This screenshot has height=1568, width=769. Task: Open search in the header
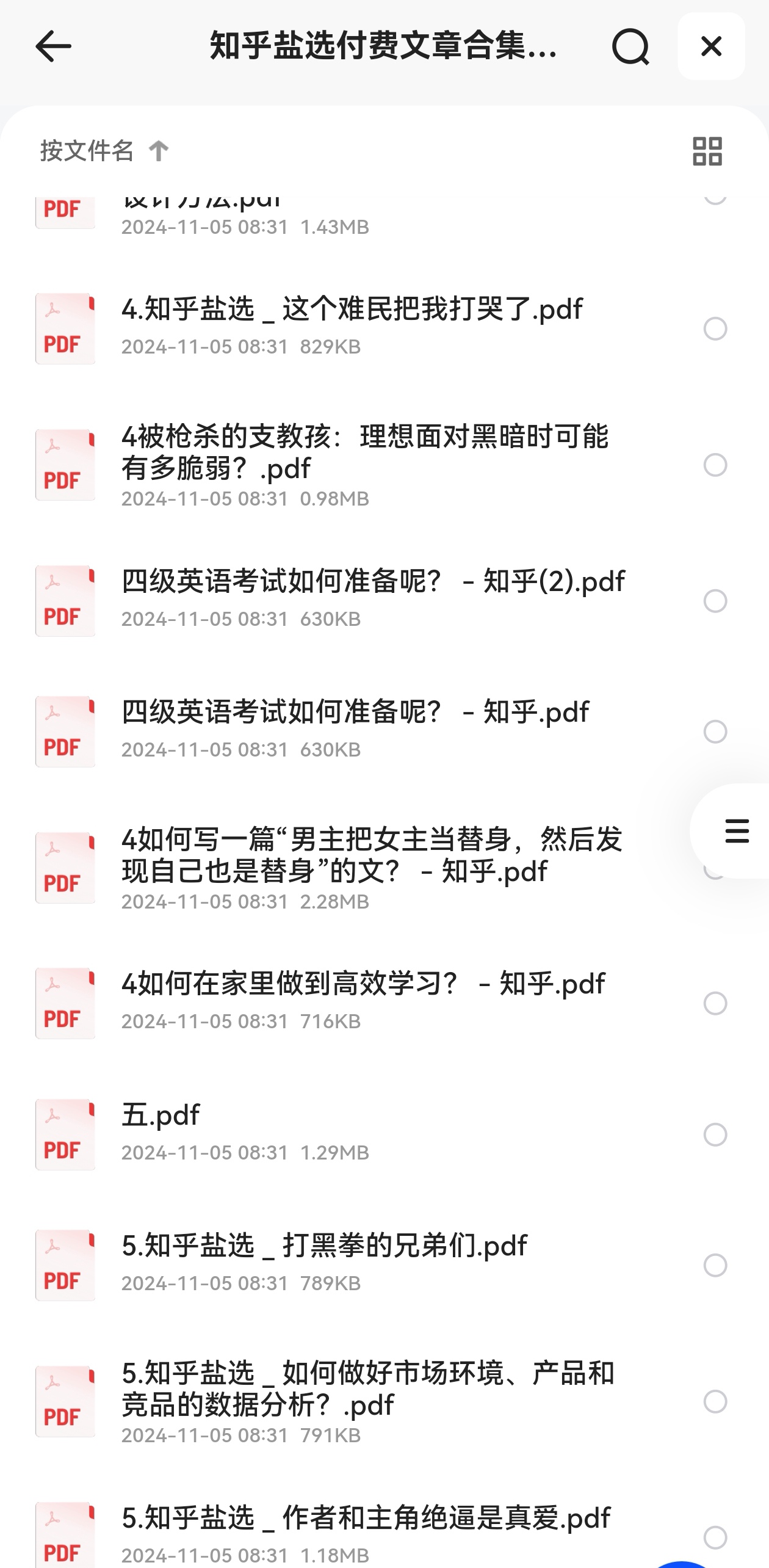click(x=630, y=46)
